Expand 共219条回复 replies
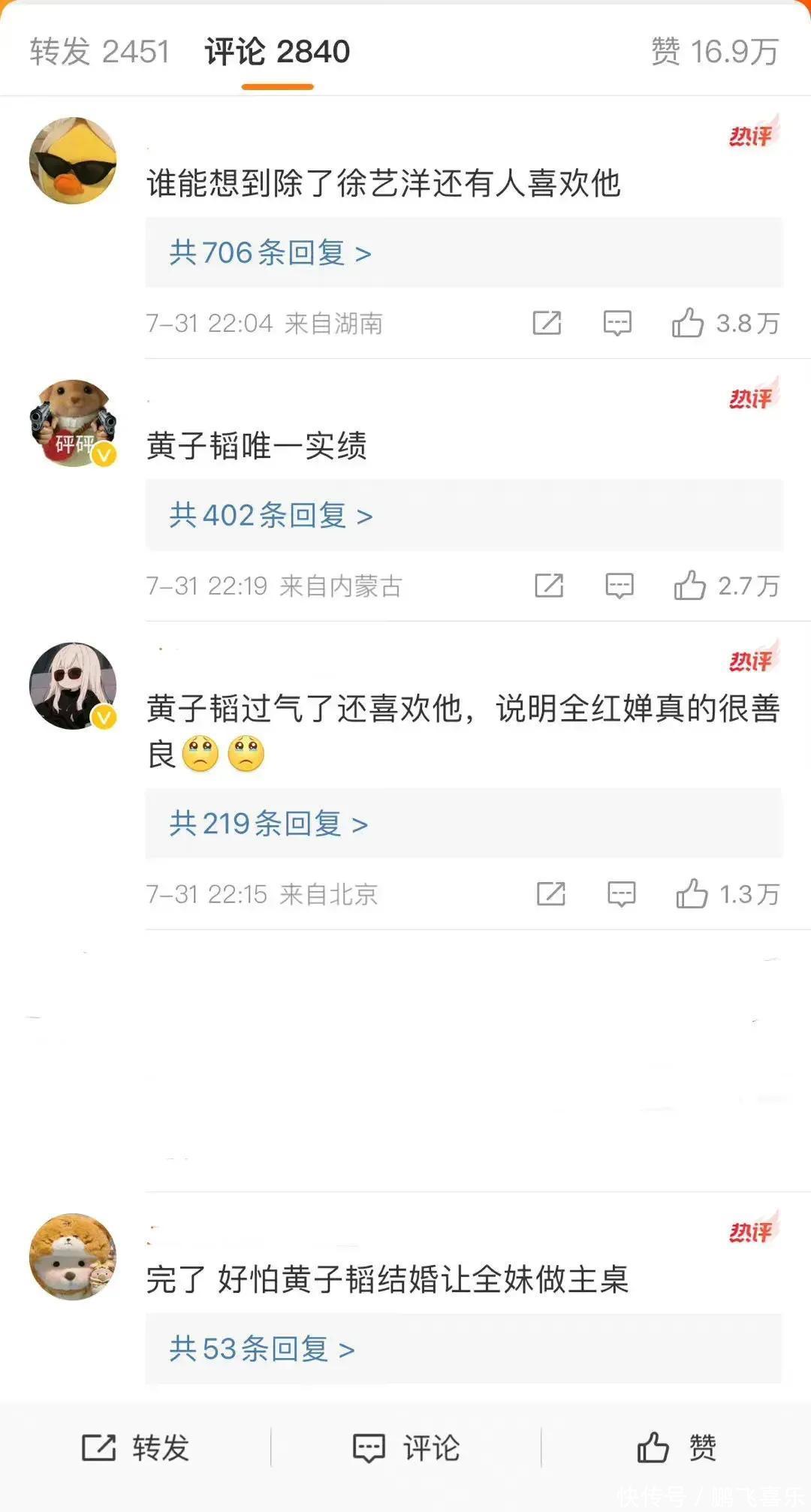Image resolution: width=811 pixels, height=1512 pixels. tap(268, 824)
